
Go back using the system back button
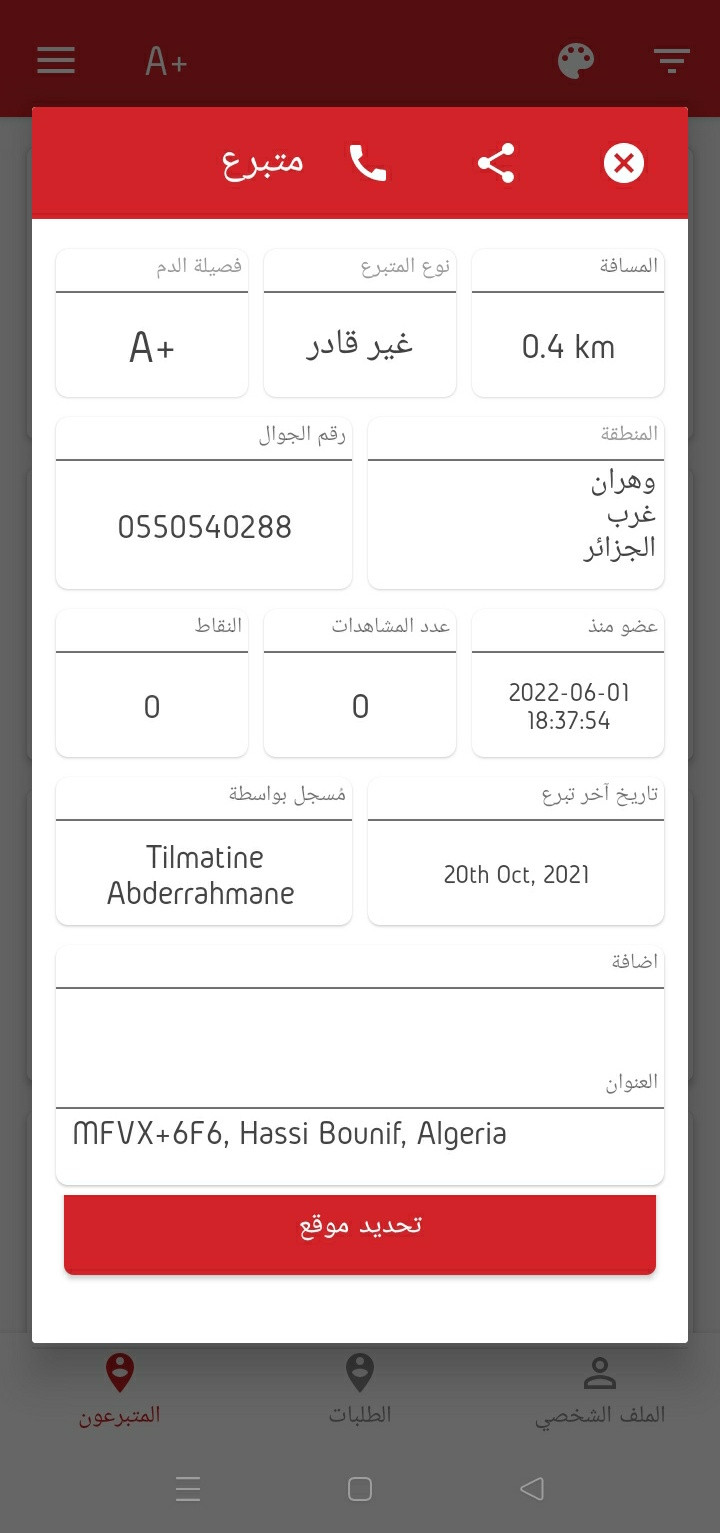click(532, 1489)
